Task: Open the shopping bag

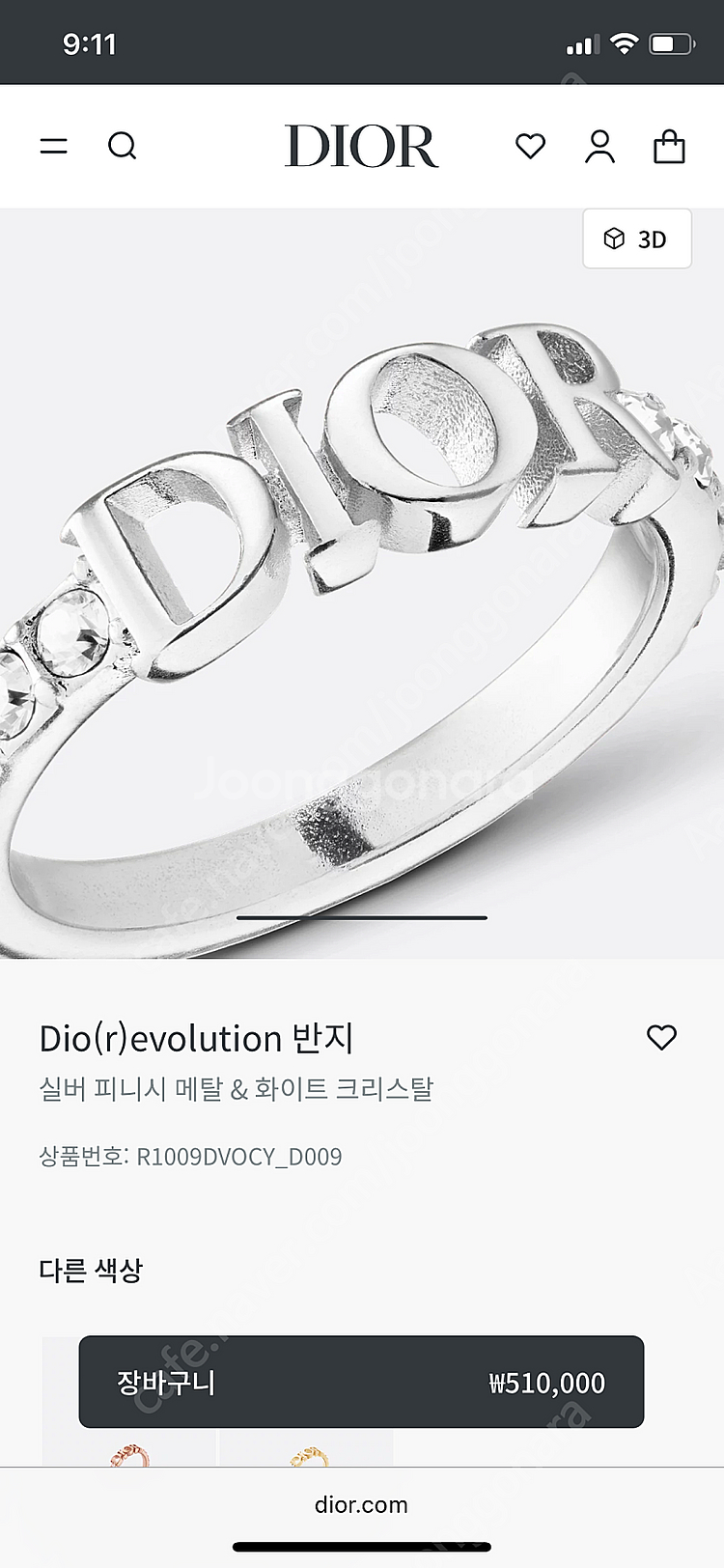Action: 669,146
